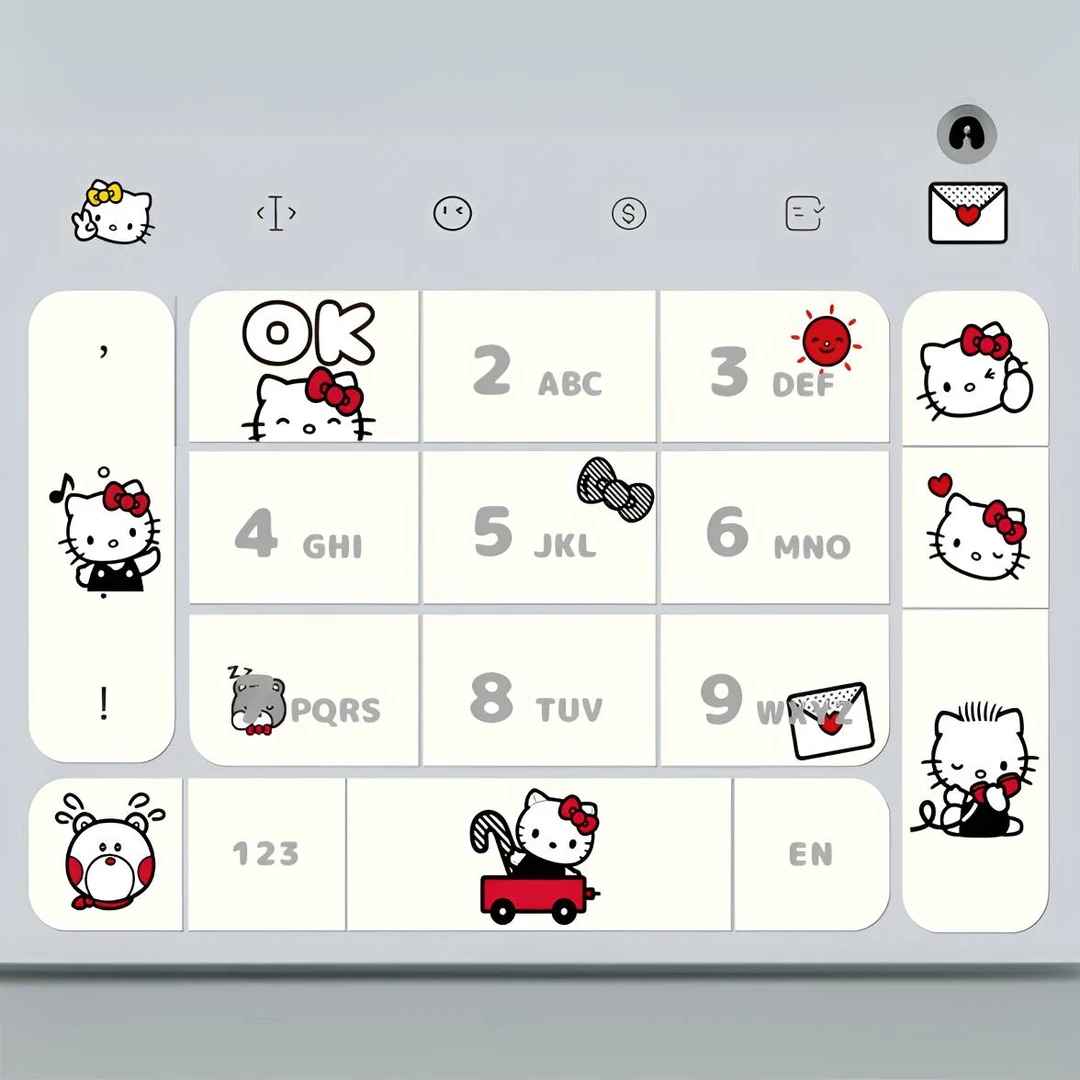The image size is (1080, 1080).
Task: Tap the 2 ABC key
Action: click(x=539, y=366)
